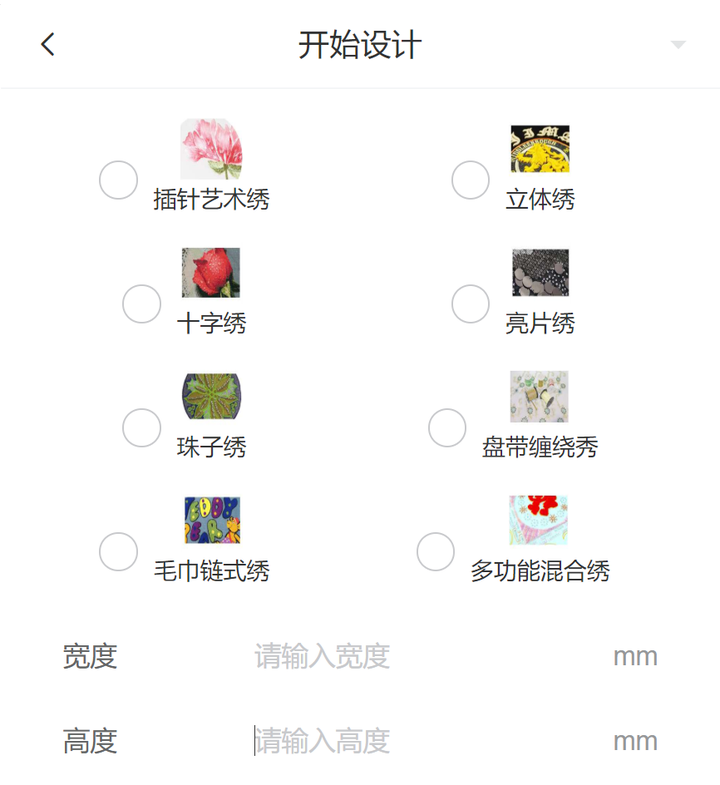The image size is (720, 785).
Task: Expand the dropdown arrow beside 开始设计
Action: (678, 45)
